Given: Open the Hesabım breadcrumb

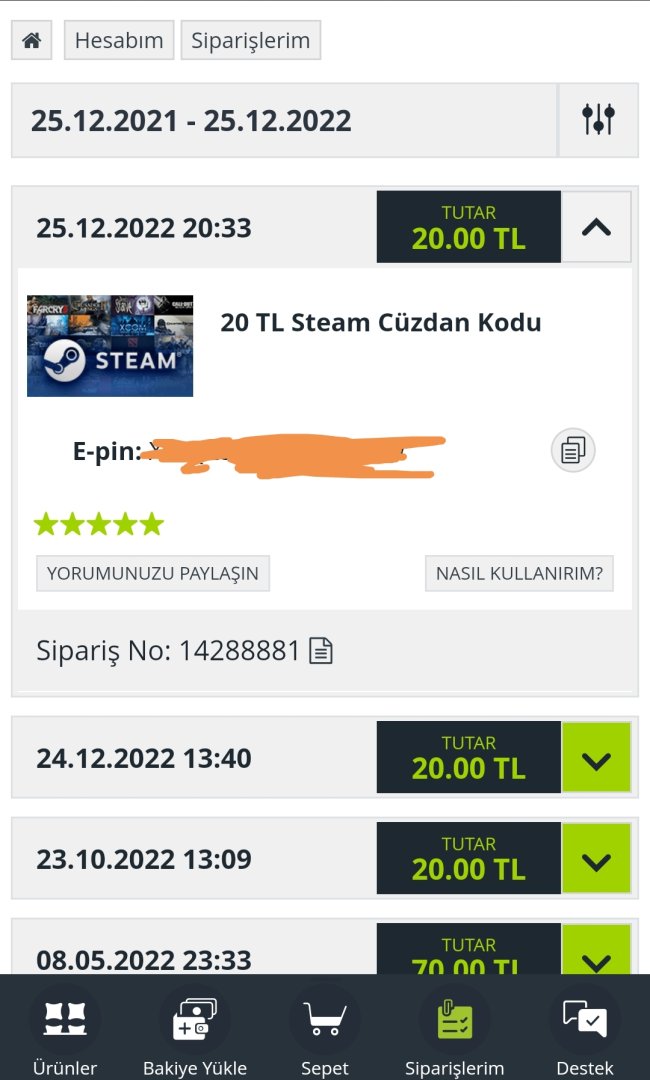Looking at the screenshot, I should click(x=119, y=41).
